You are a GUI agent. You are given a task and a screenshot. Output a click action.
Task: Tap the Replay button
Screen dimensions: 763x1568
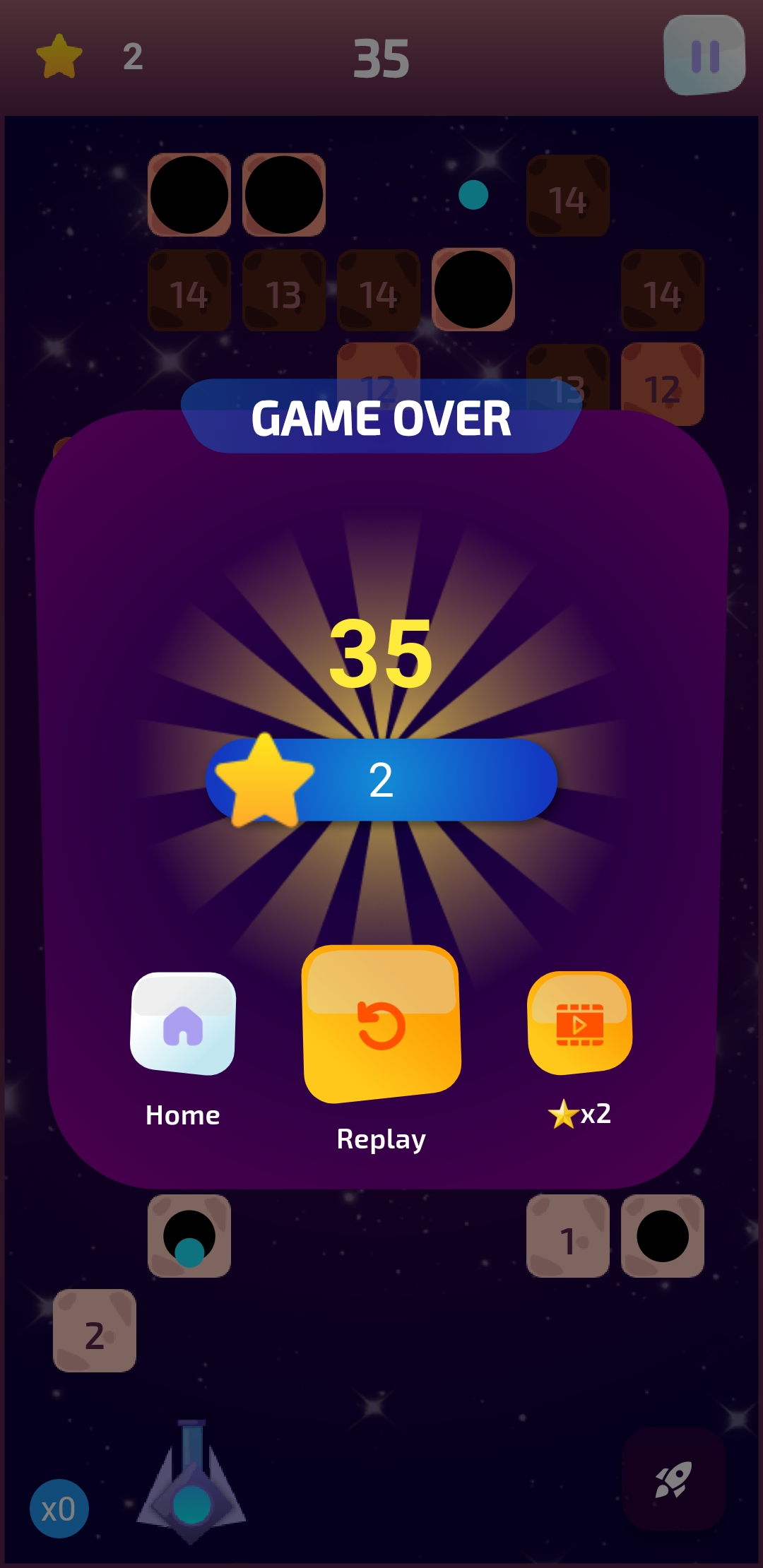click(381, 1024)
